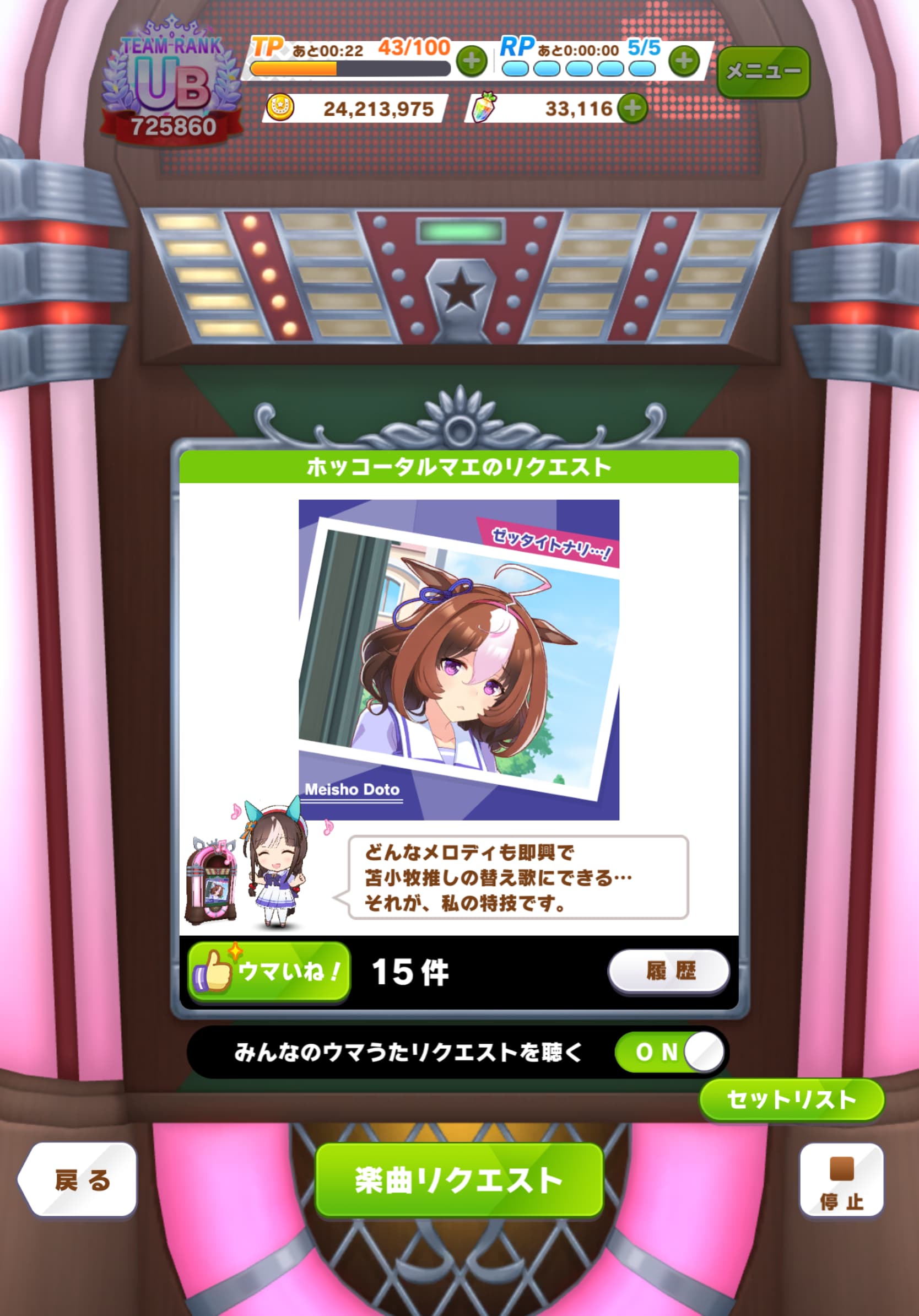Stop playback with the 停止 button
The height and width of the screenshot is (1316, 919).
pos(841,1180)
